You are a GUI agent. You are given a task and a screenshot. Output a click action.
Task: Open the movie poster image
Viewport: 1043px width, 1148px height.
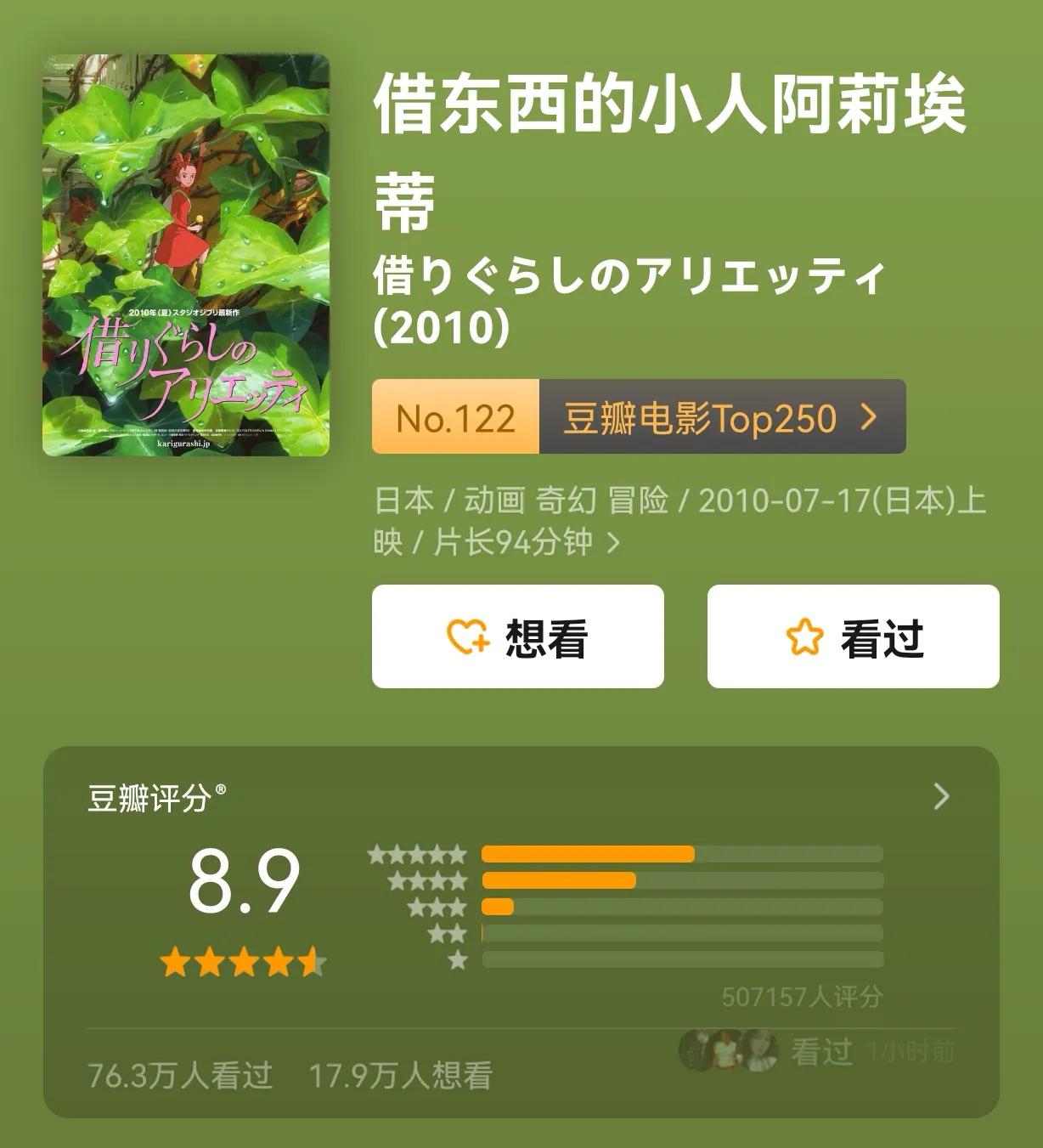[186, 255]
